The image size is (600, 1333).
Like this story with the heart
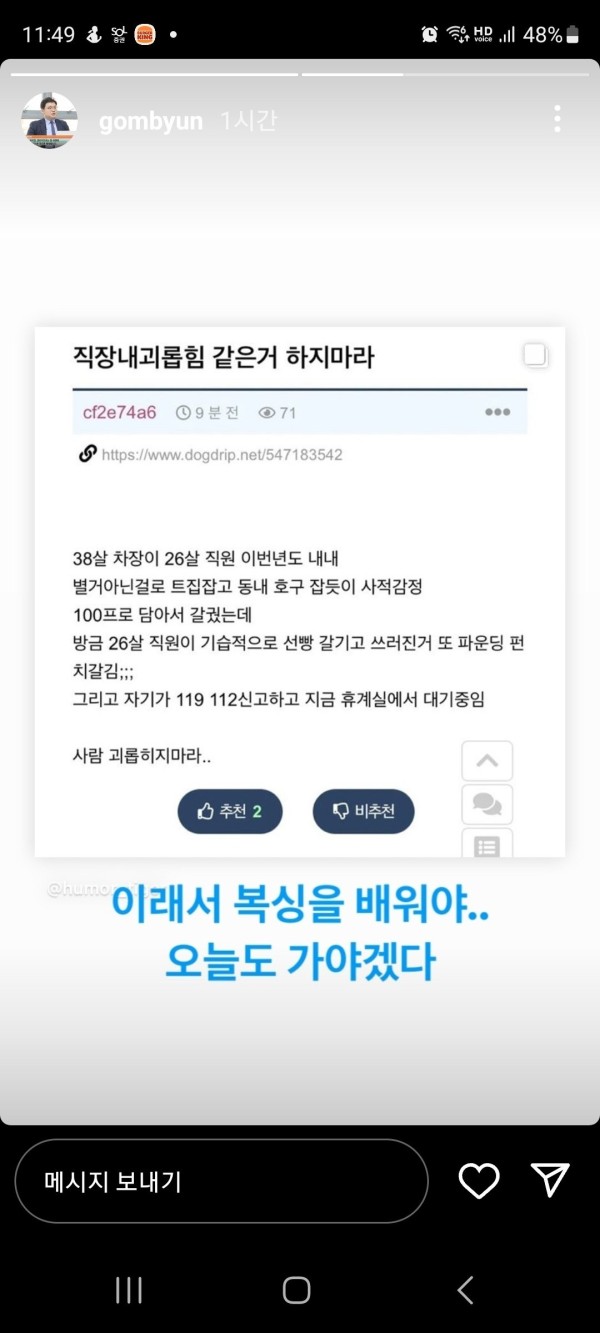(x=479, y=1181)
